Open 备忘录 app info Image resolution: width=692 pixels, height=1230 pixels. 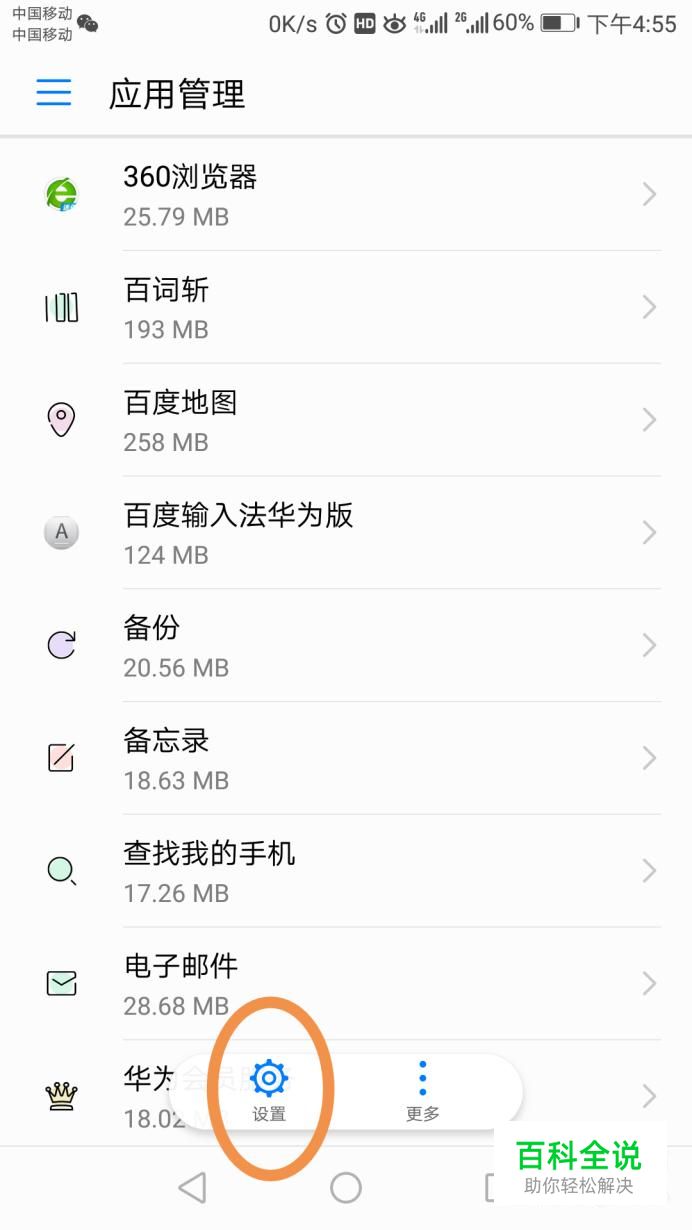point(346,759)
